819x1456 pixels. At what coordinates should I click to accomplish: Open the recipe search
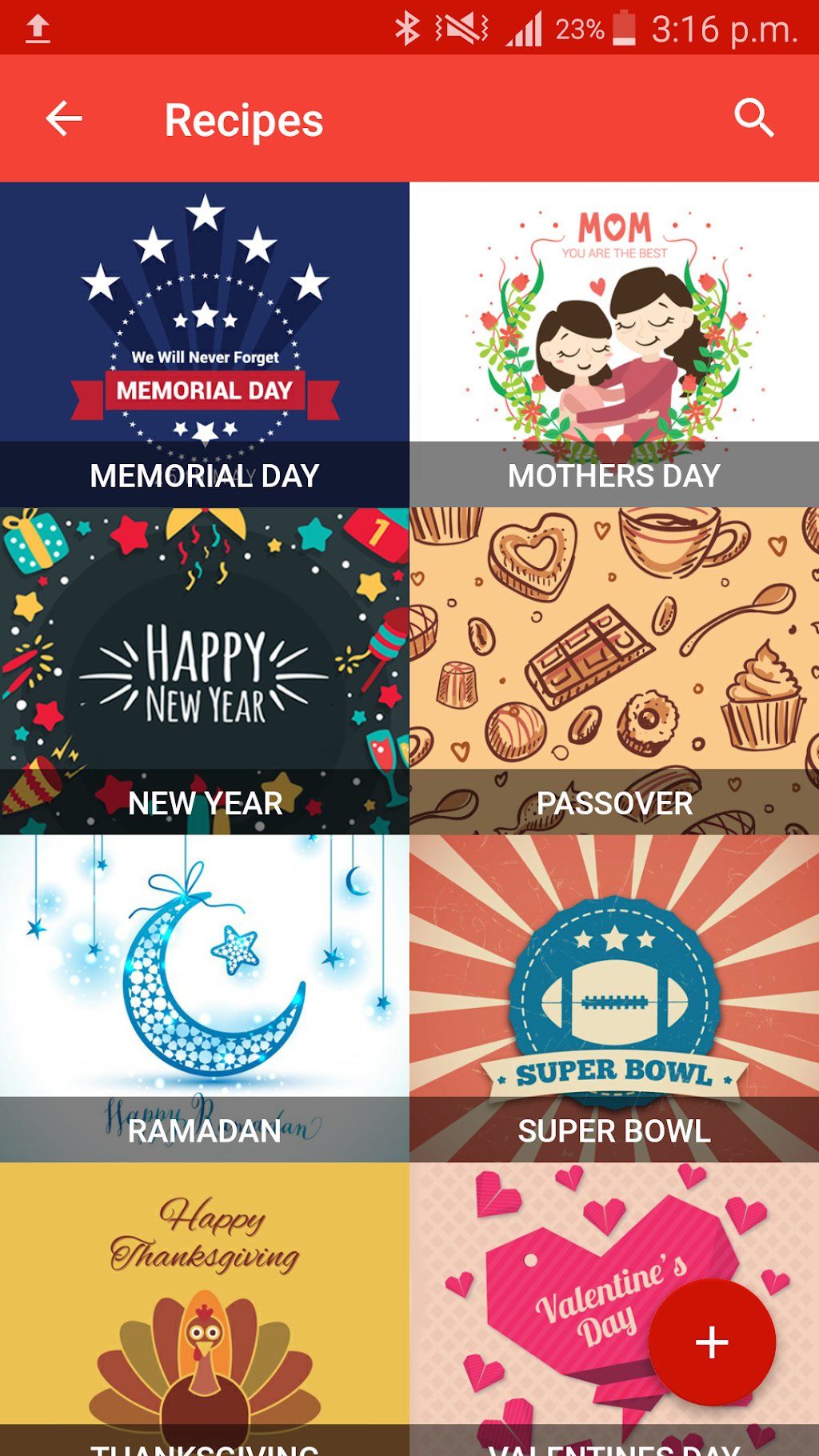coord(753,118)
